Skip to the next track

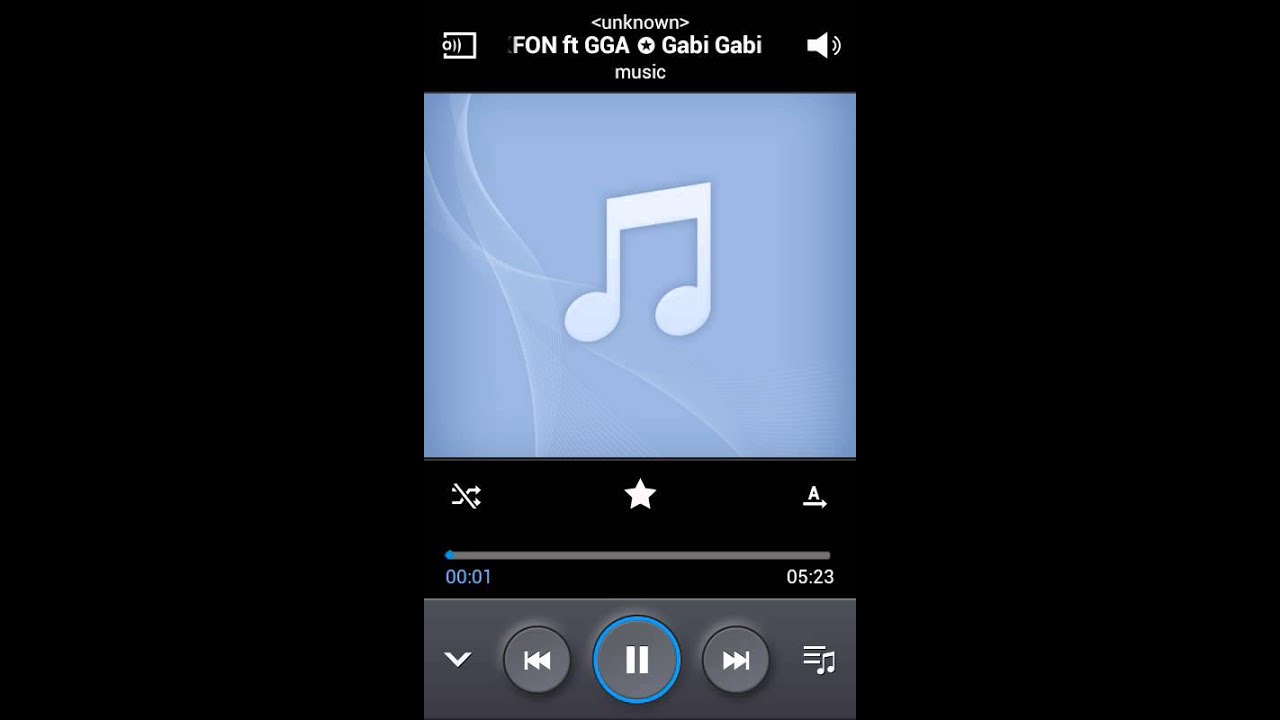[x=736, y=660]
